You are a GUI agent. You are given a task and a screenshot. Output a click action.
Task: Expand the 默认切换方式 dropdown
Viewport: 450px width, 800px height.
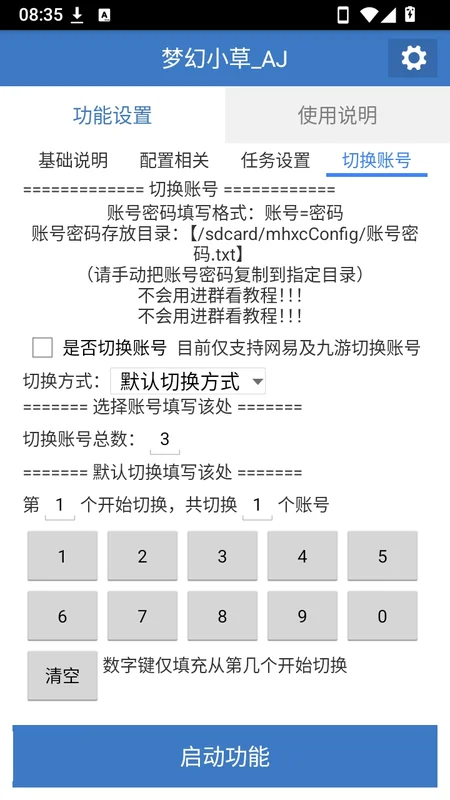pyautogui.click(x=188, y=381)
